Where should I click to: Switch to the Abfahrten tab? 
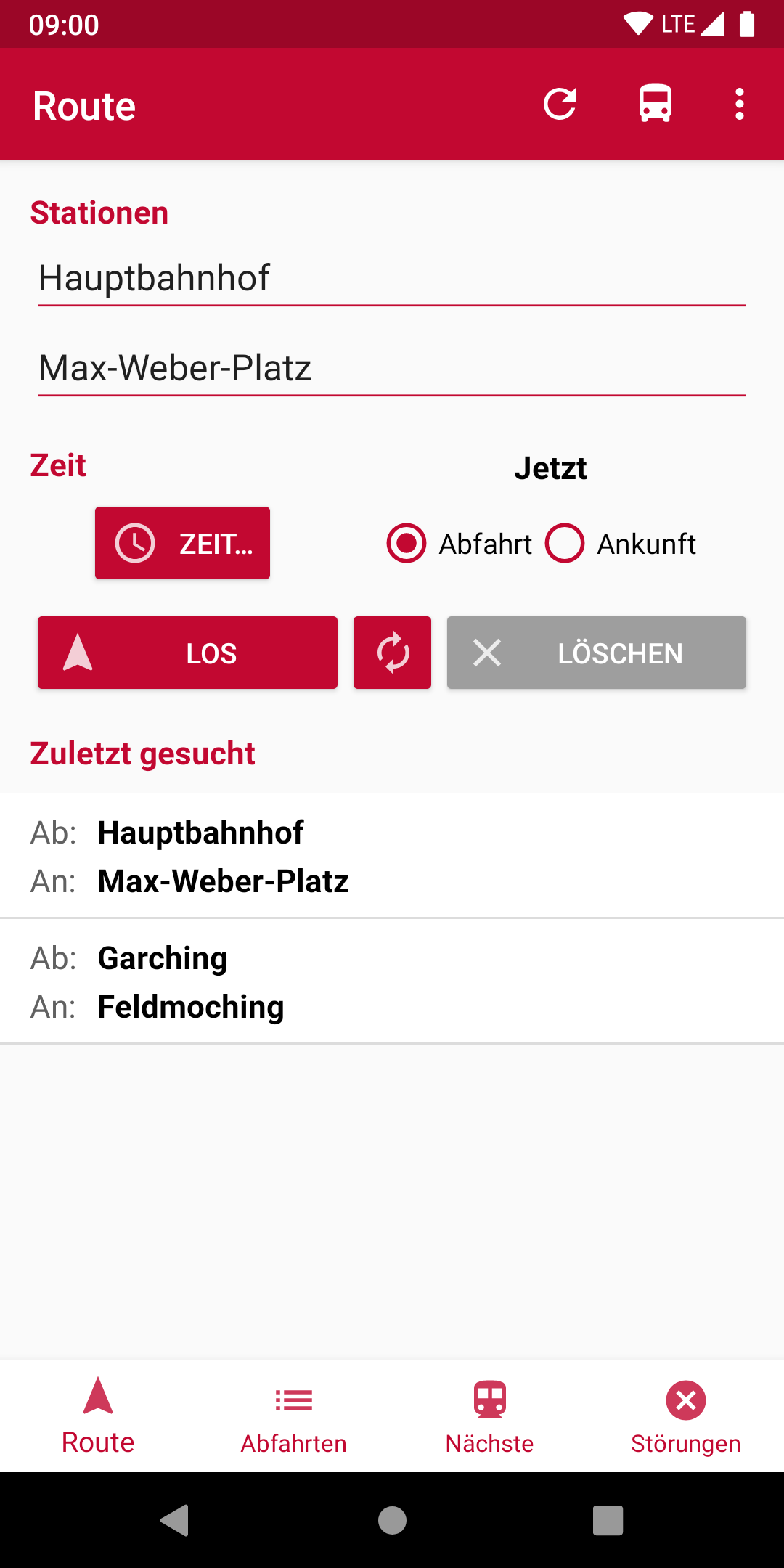294,1416
